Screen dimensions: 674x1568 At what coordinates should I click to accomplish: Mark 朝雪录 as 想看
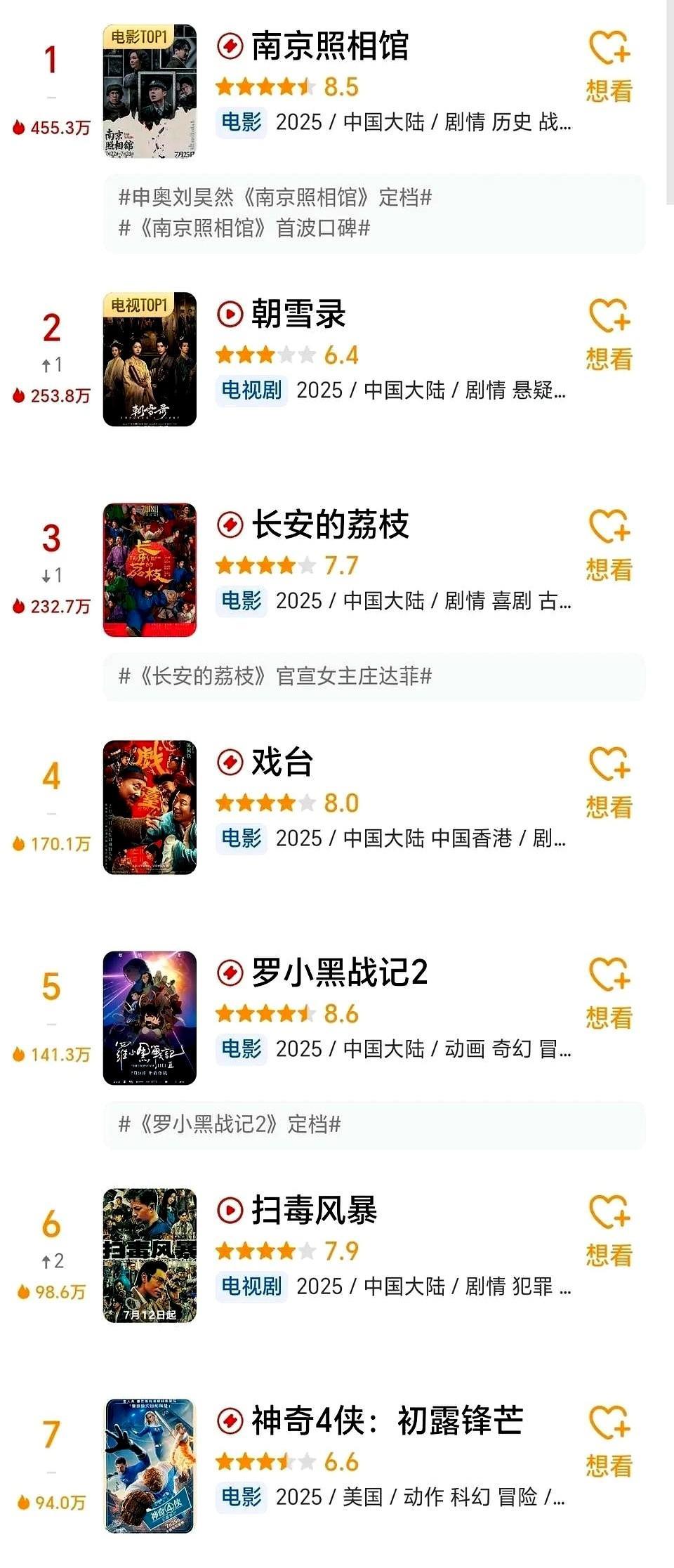point(609,335)
